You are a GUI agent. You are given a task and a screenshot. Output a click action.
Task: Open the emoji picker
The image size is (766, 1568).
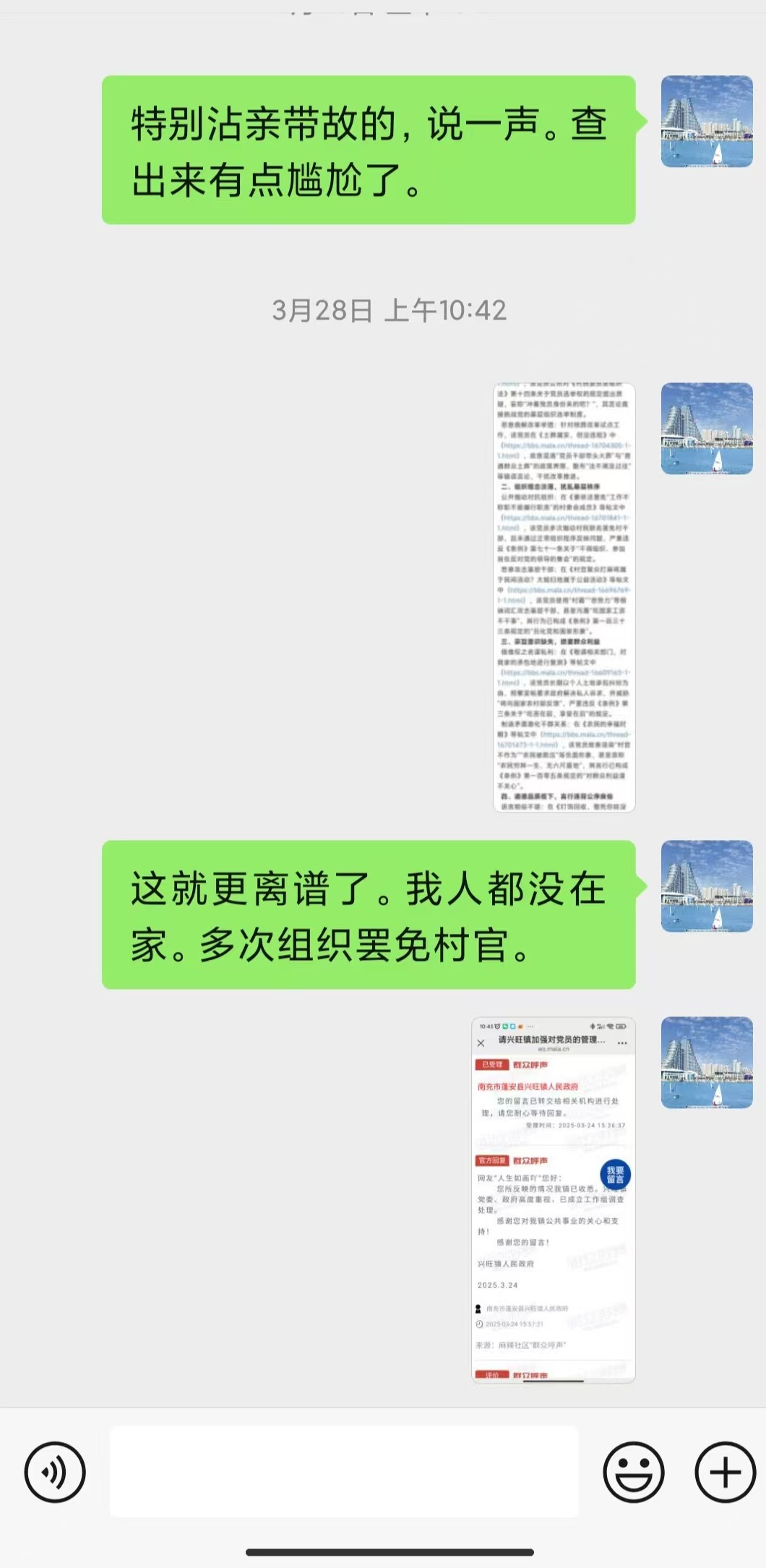(x=633, y=1472)
